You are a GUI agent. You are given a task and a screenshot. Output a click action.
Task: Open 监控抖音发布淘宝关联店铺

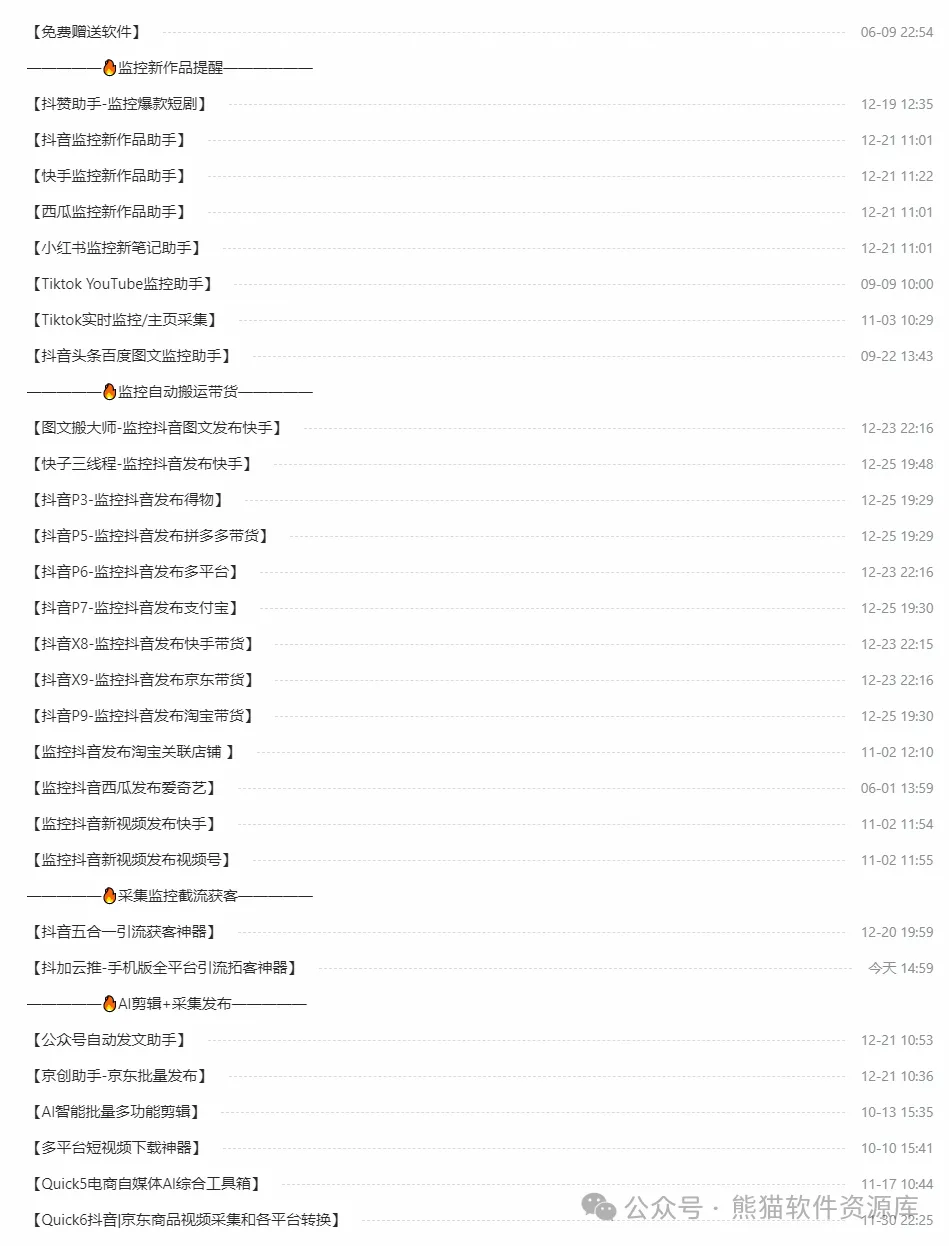[x=132, y=752]
